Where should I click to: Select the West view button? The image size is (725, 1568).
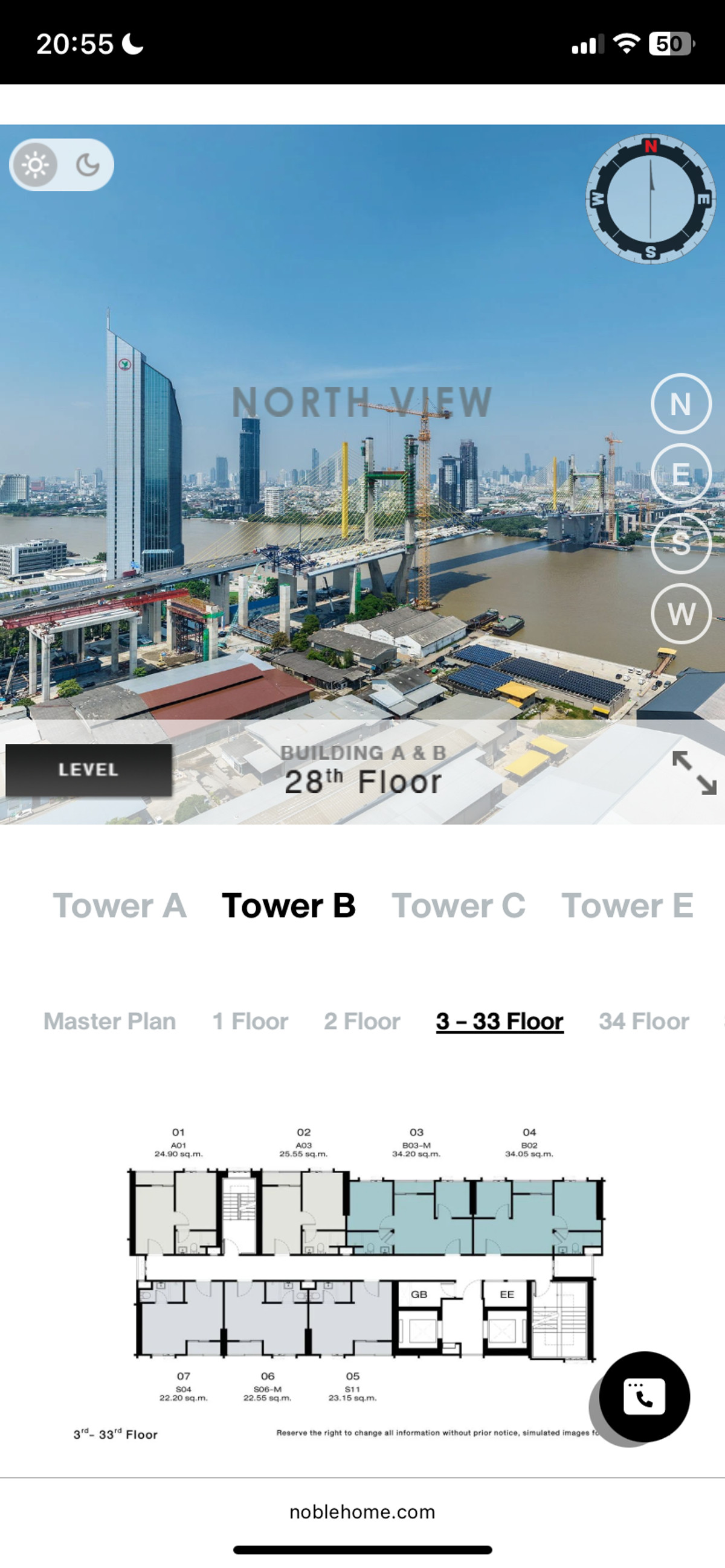point(680,613)
